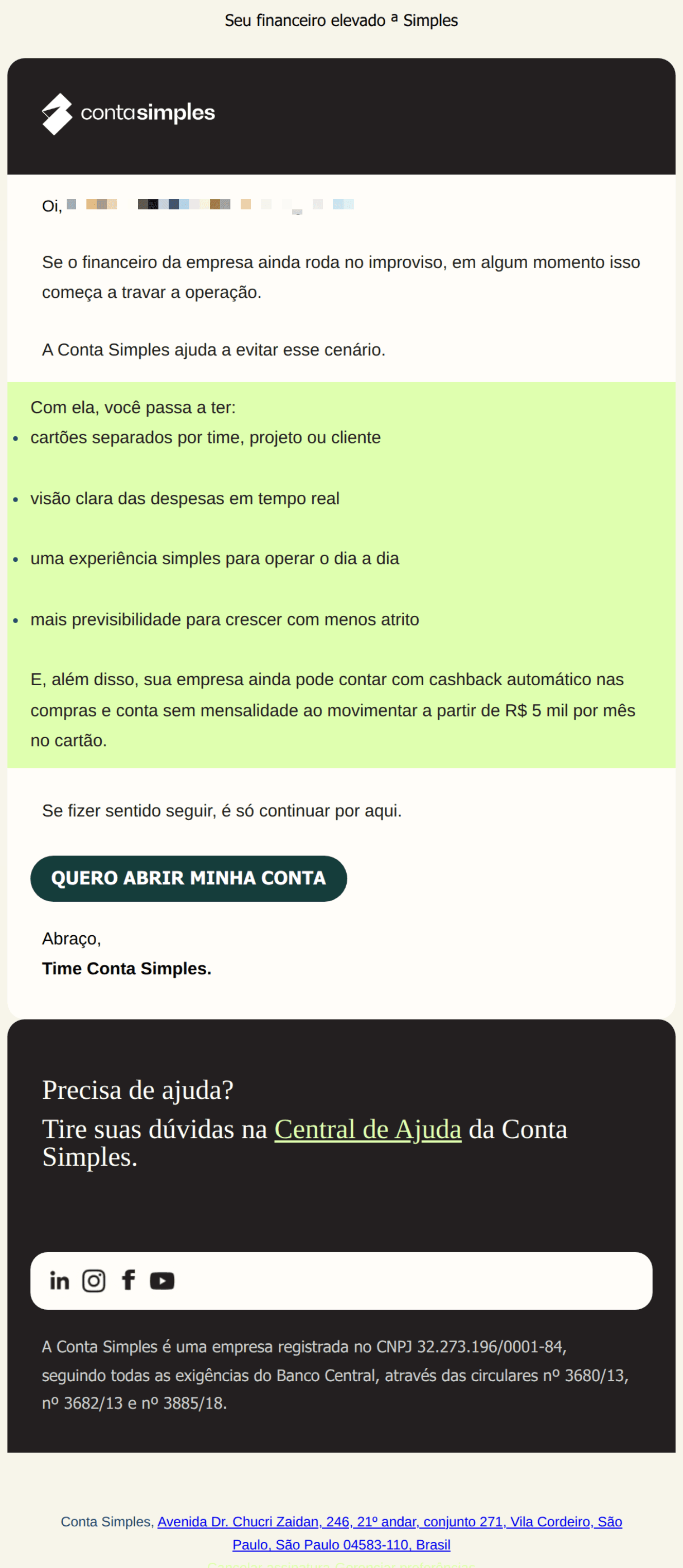This screenshot has height=1568, width=683.
Task: Click the CNPJ registration disclaimer text
Action: coord(334,1375)
